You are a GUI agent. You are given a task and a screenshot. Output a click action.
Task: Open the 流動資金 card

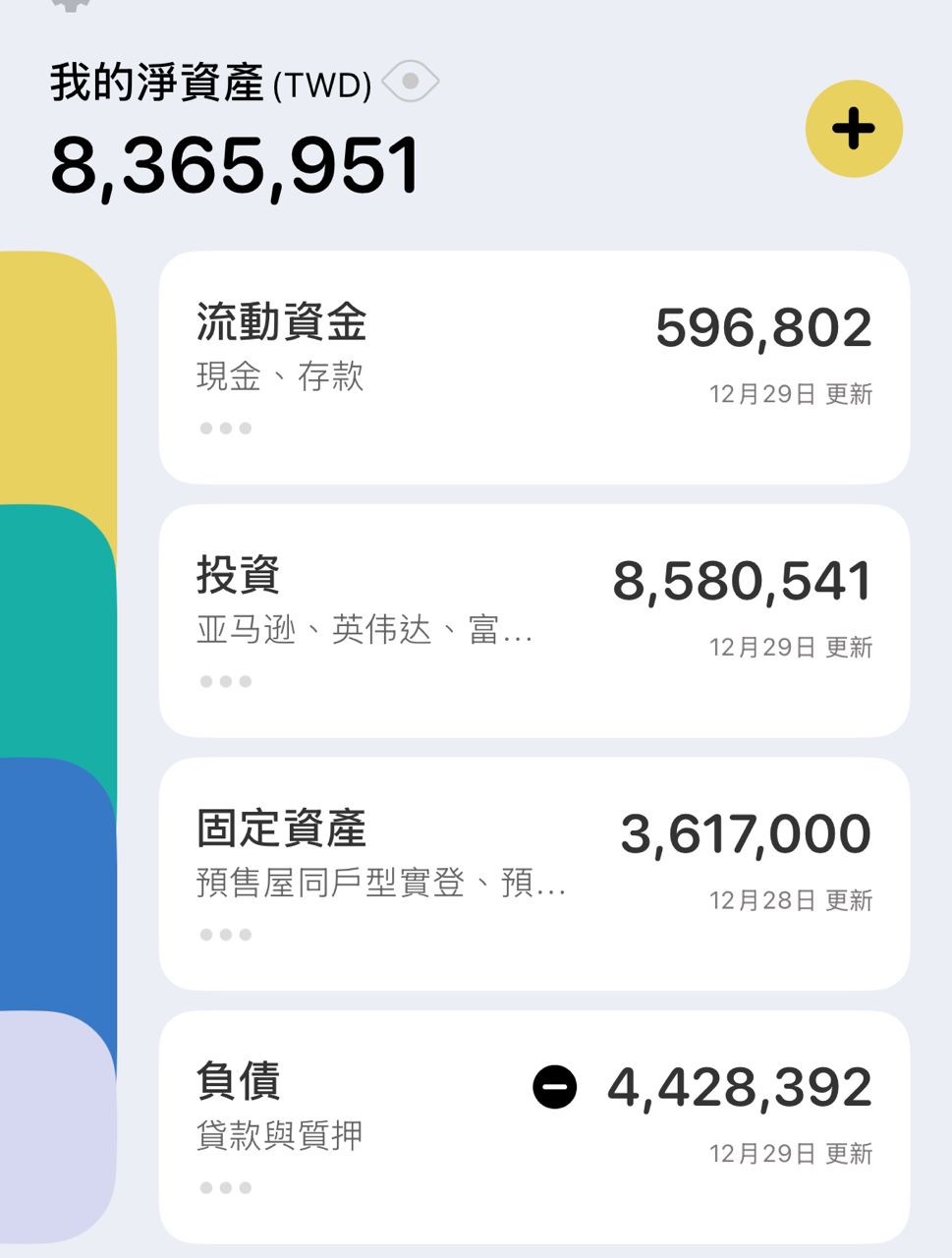click(533, 367)
